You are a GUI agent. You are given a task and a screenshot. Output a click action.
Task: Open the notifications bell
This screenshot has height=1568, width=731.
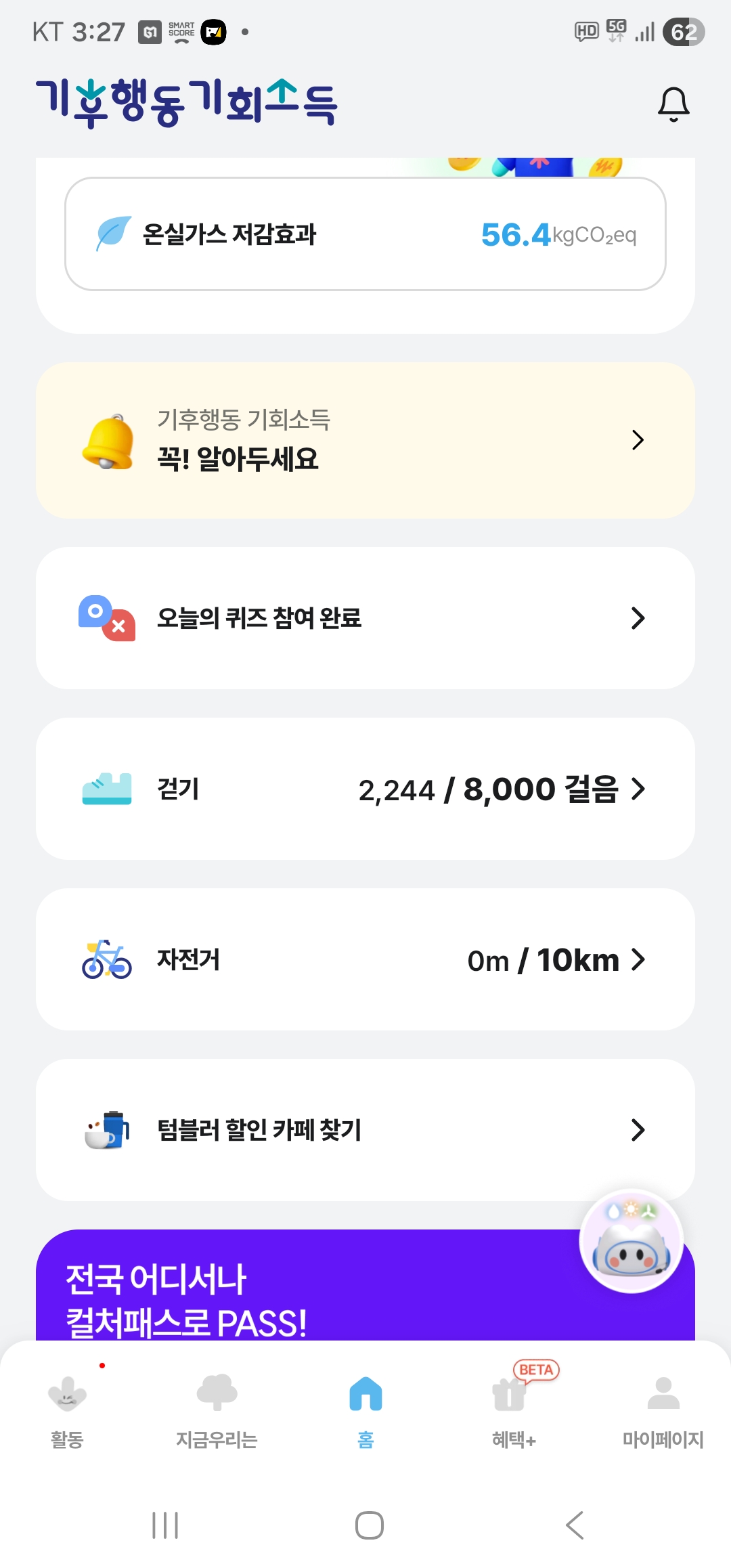673,104
